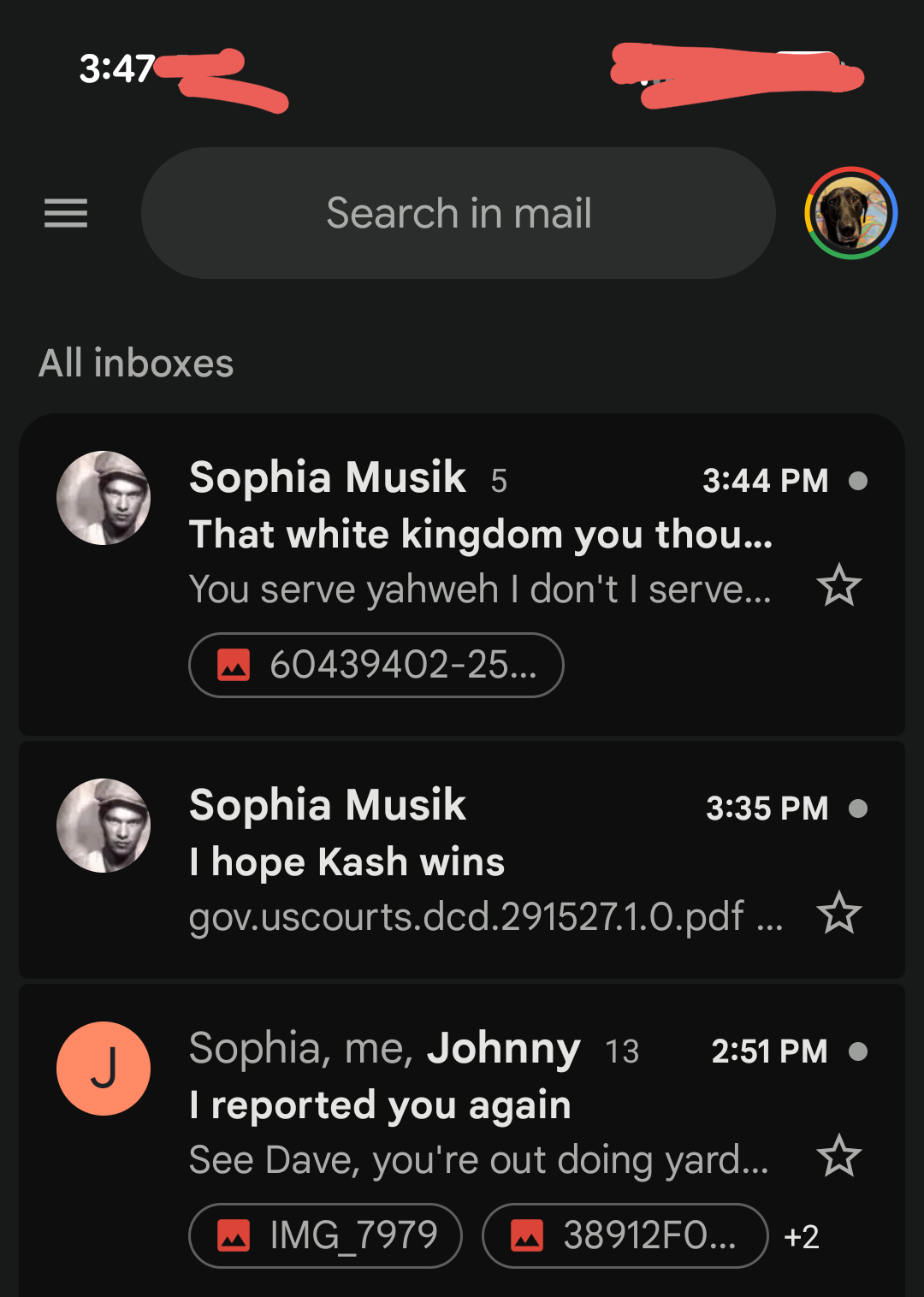Select the orange J avatar on Johnny's thread

point(104,1069)
